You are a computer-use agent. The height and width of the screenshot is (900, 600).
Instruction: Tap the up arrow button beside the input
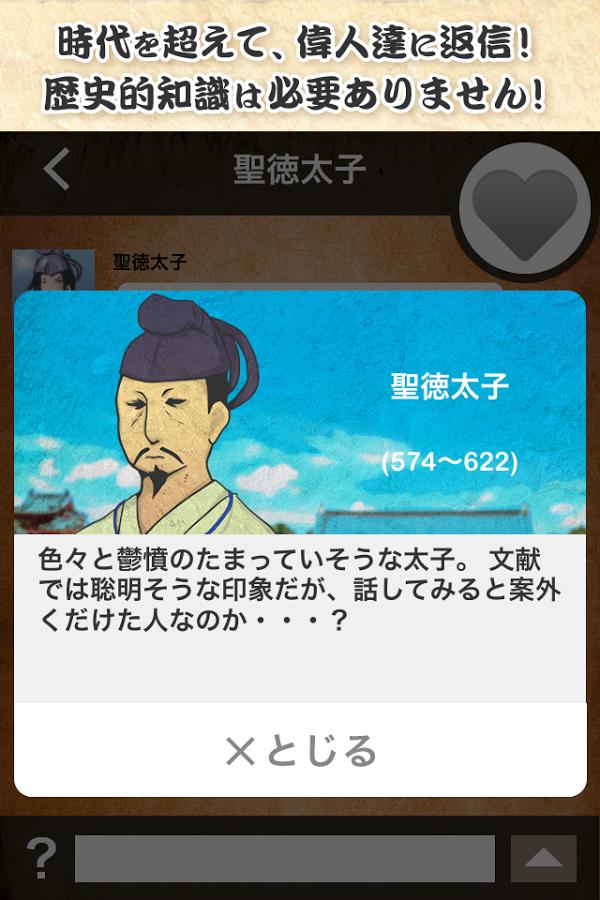(x=544, y=858)
